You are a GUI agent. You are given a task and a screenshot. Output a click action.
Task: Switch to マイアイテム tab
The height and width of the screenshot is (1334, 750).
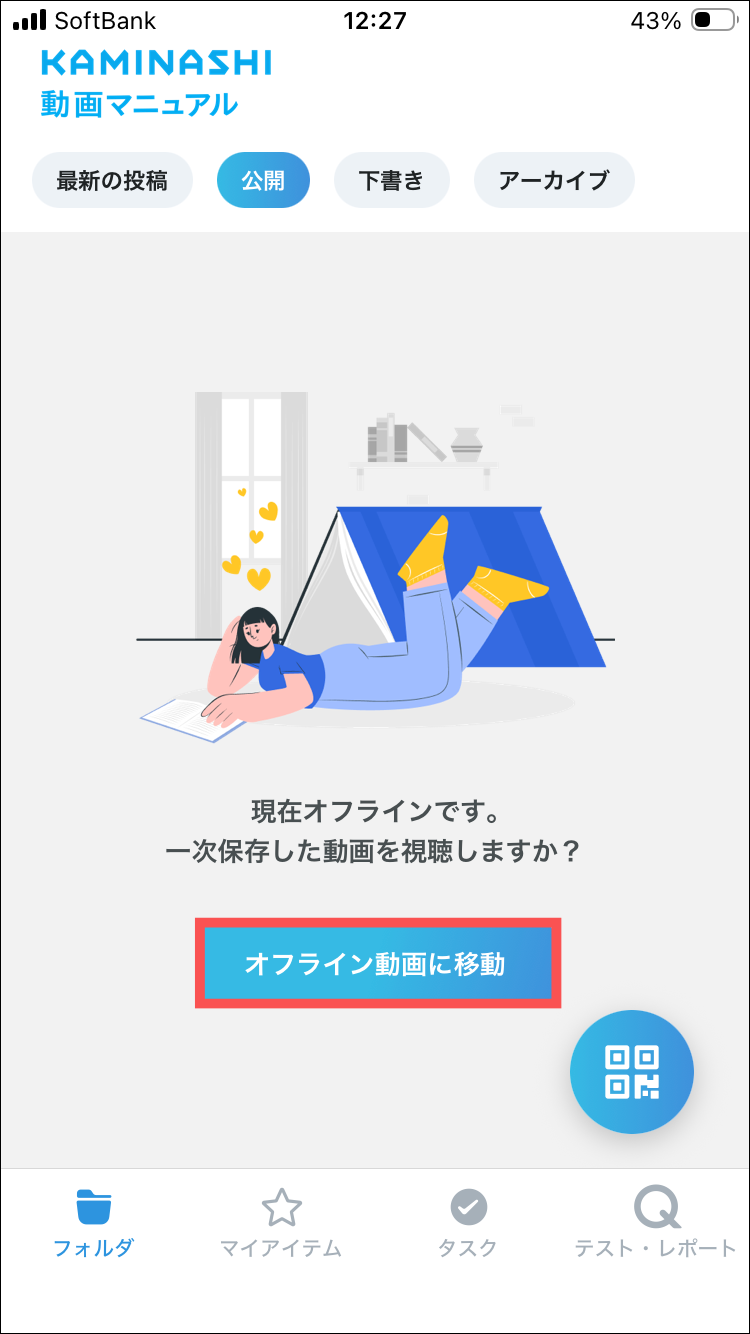pos(281,1222)
